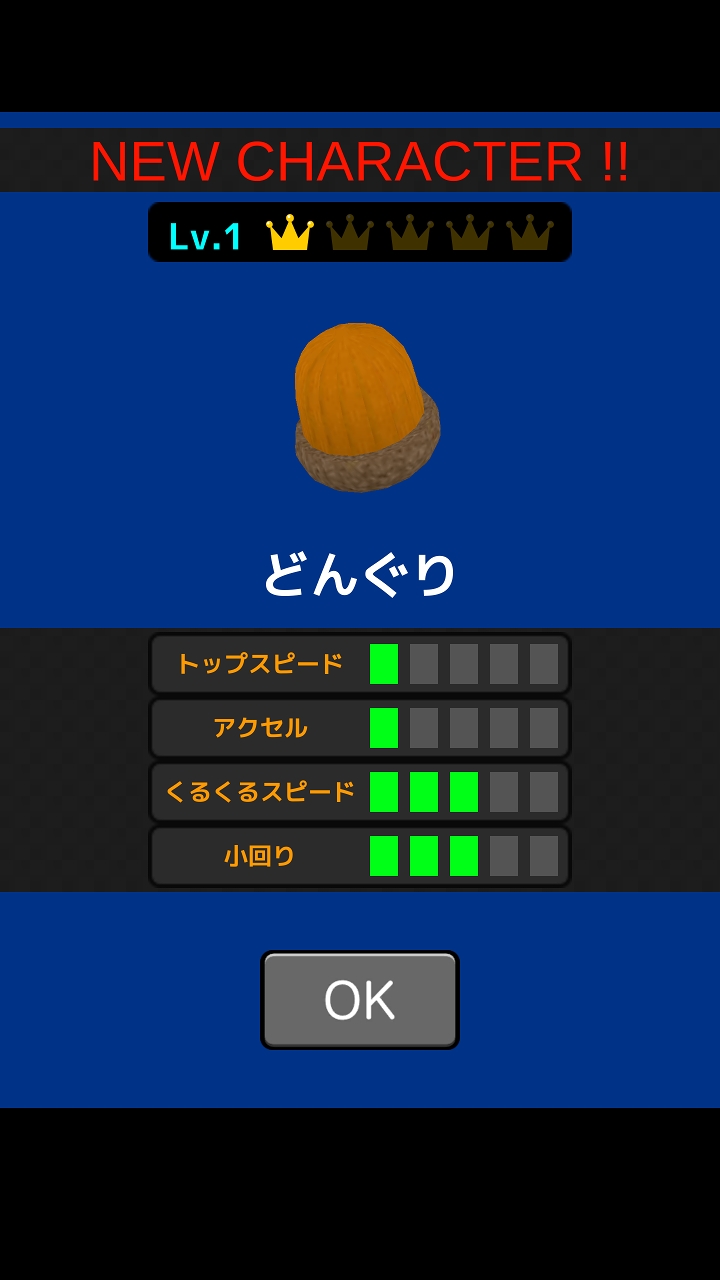Confirm the new character with OK
720x1280 pixels.
[360, 1000]
